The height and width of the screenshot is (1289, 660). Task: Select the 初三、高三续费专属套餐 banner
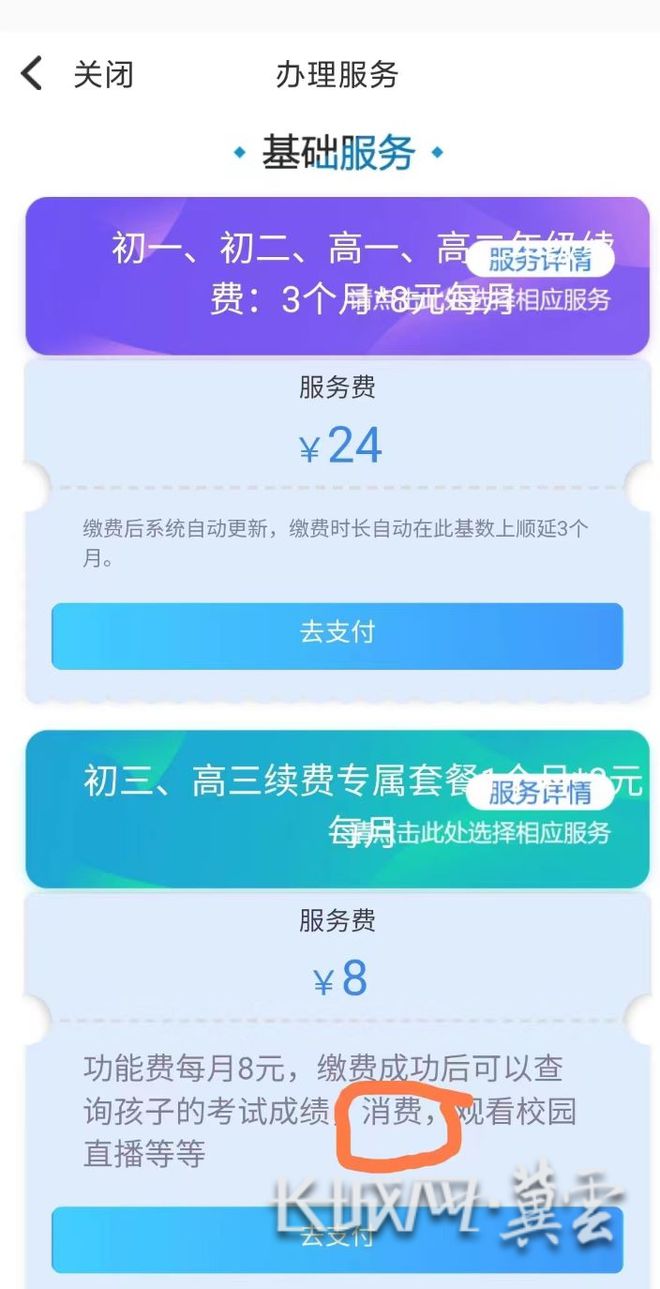(x=337, y=809)
